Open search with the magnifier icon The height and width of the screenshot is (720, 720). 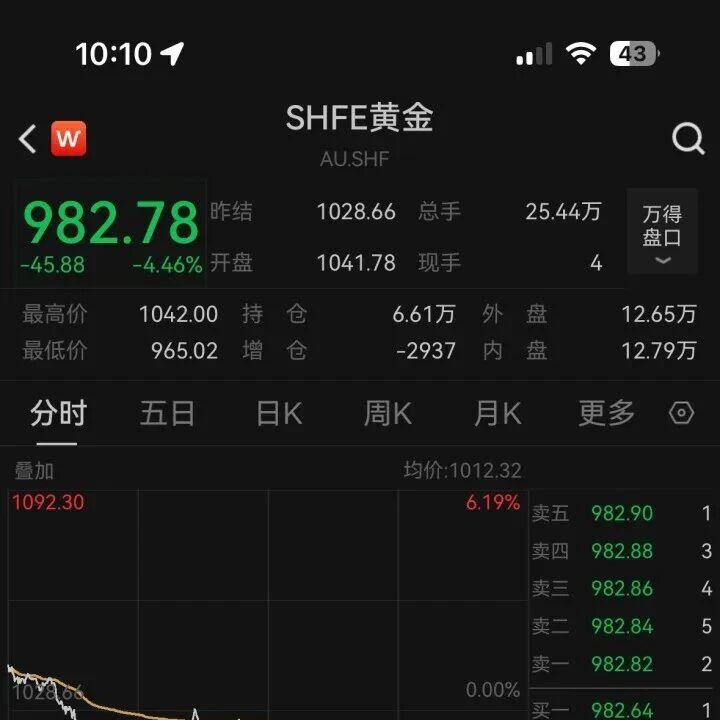[x=688, y=138]
